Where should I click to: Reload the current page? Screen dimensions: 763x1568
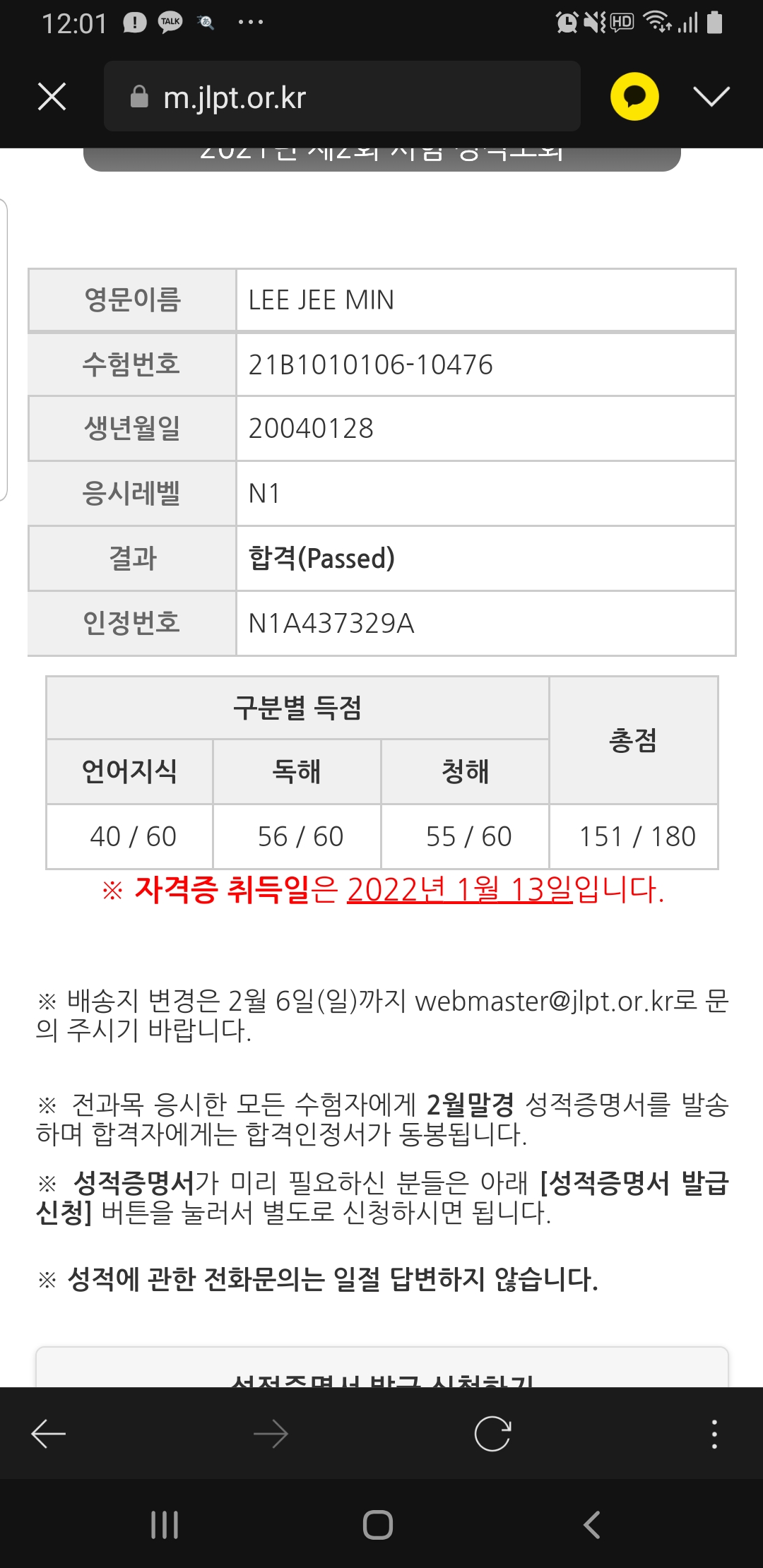point(492,1434)
